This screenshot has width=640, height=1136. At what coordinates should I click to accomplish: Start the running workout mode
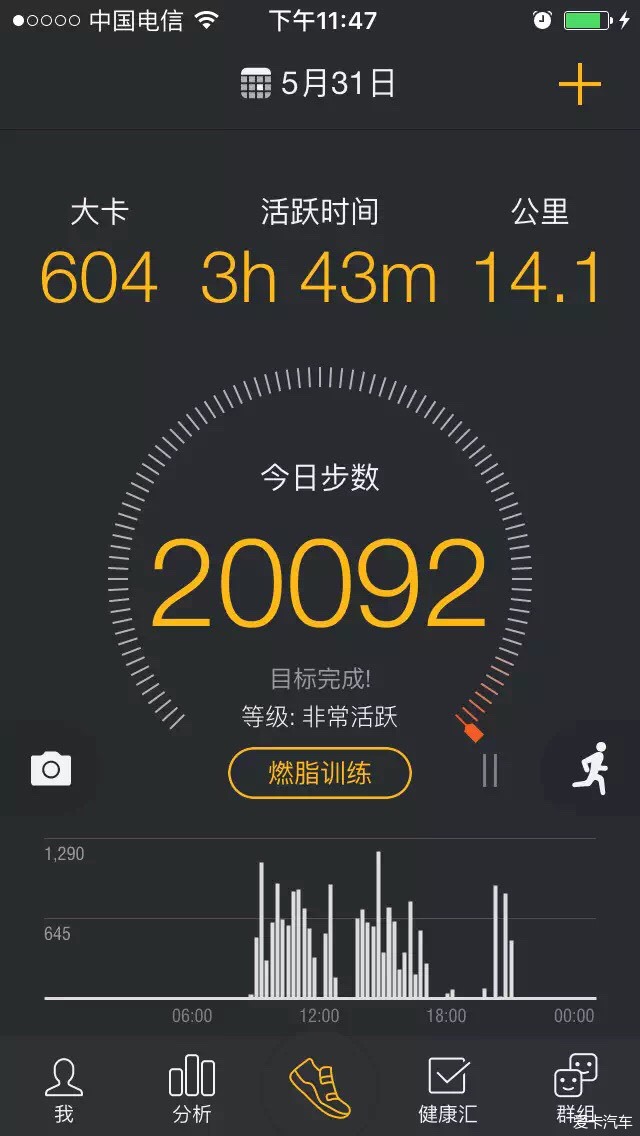591,769
